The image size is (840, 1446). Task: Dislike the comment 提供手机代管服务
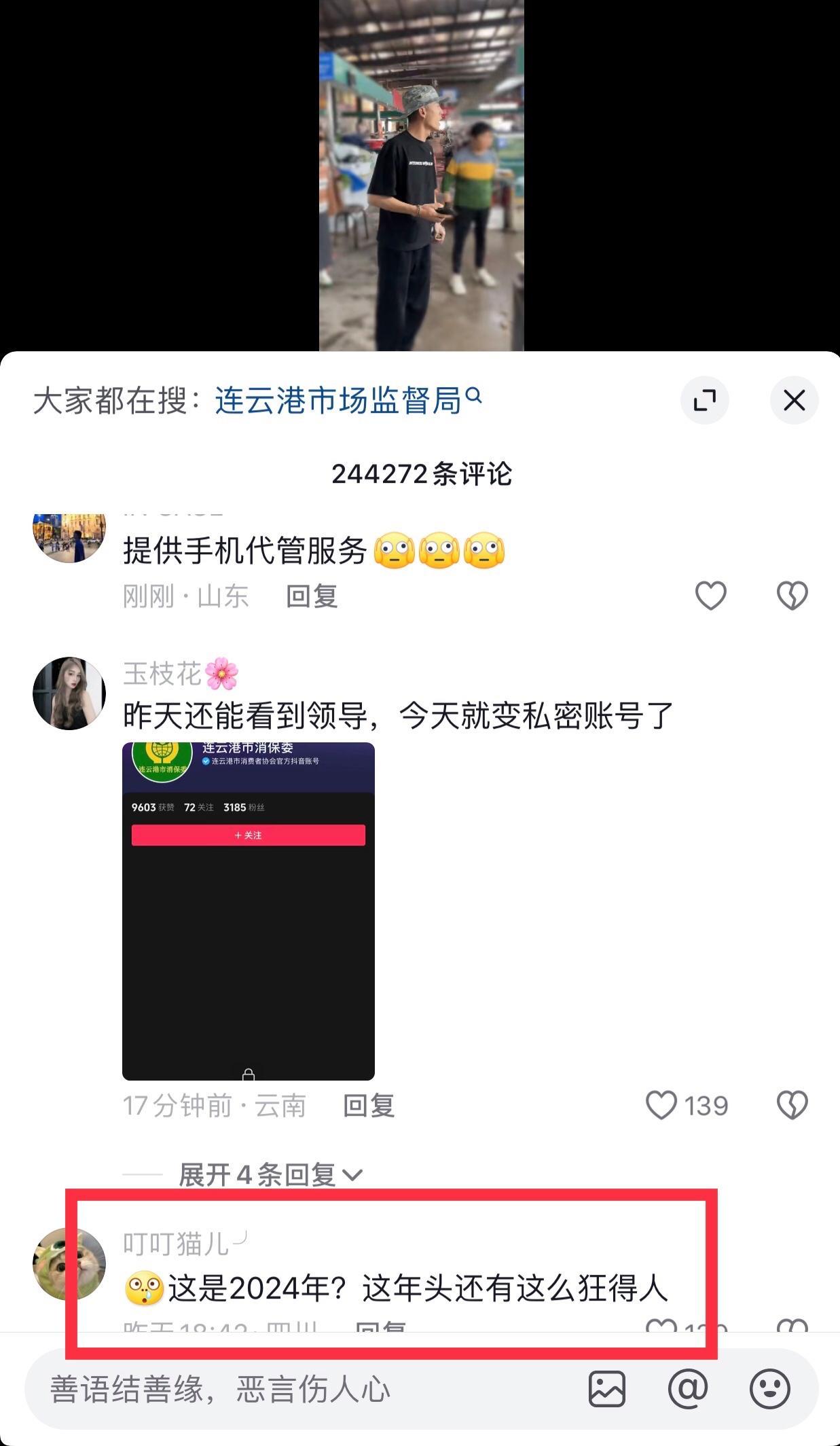(x=792, y=596)
